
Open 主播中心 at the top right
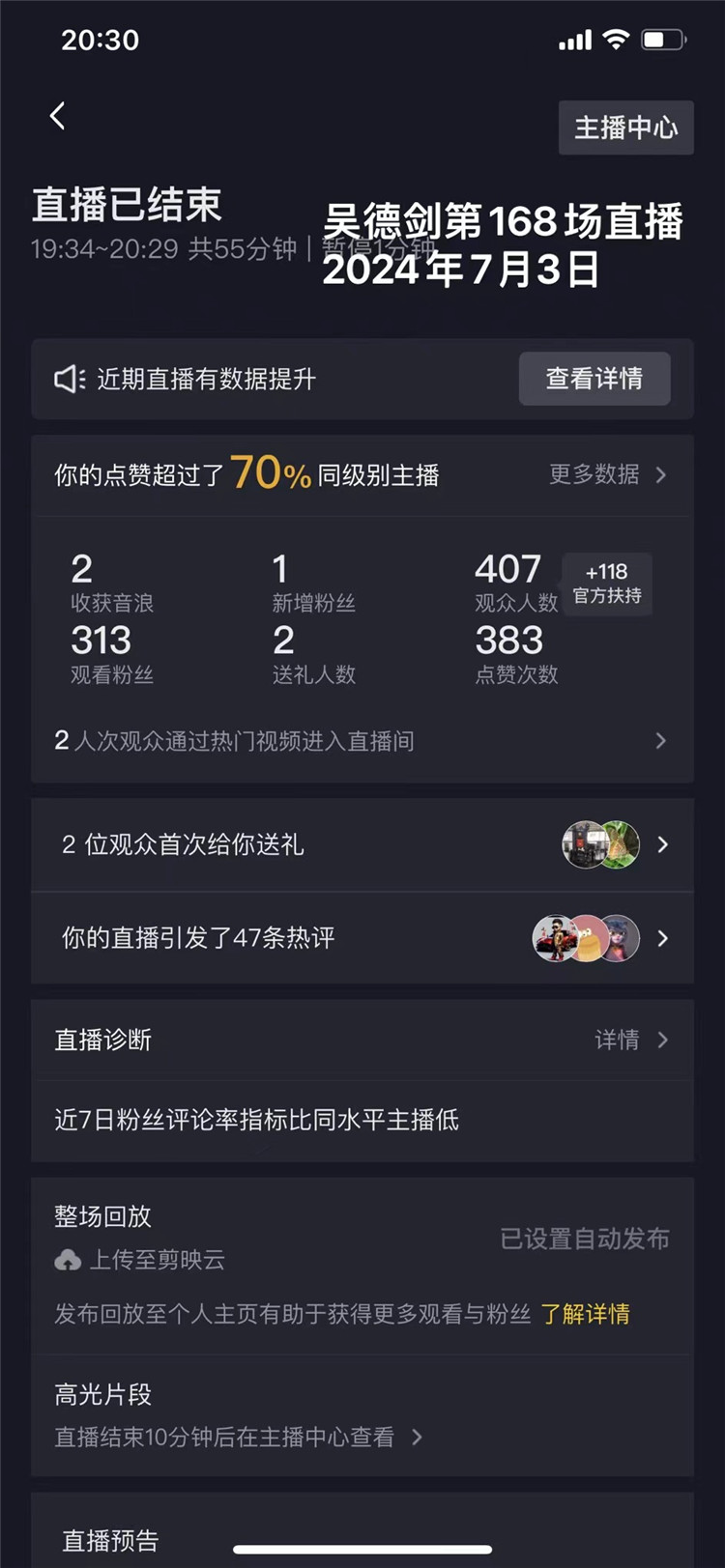point(626,128)
